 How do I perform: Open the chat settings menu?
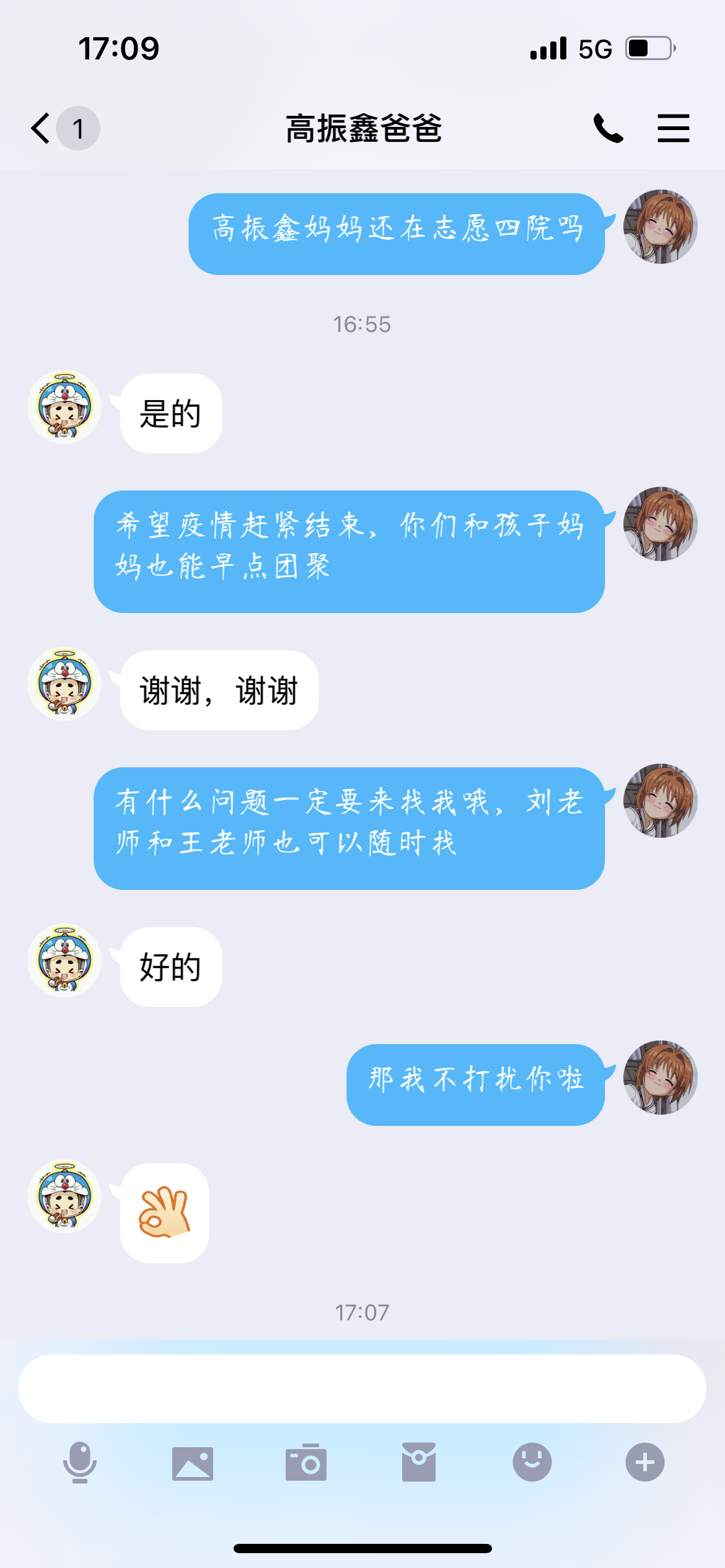(x=674, y=128)
